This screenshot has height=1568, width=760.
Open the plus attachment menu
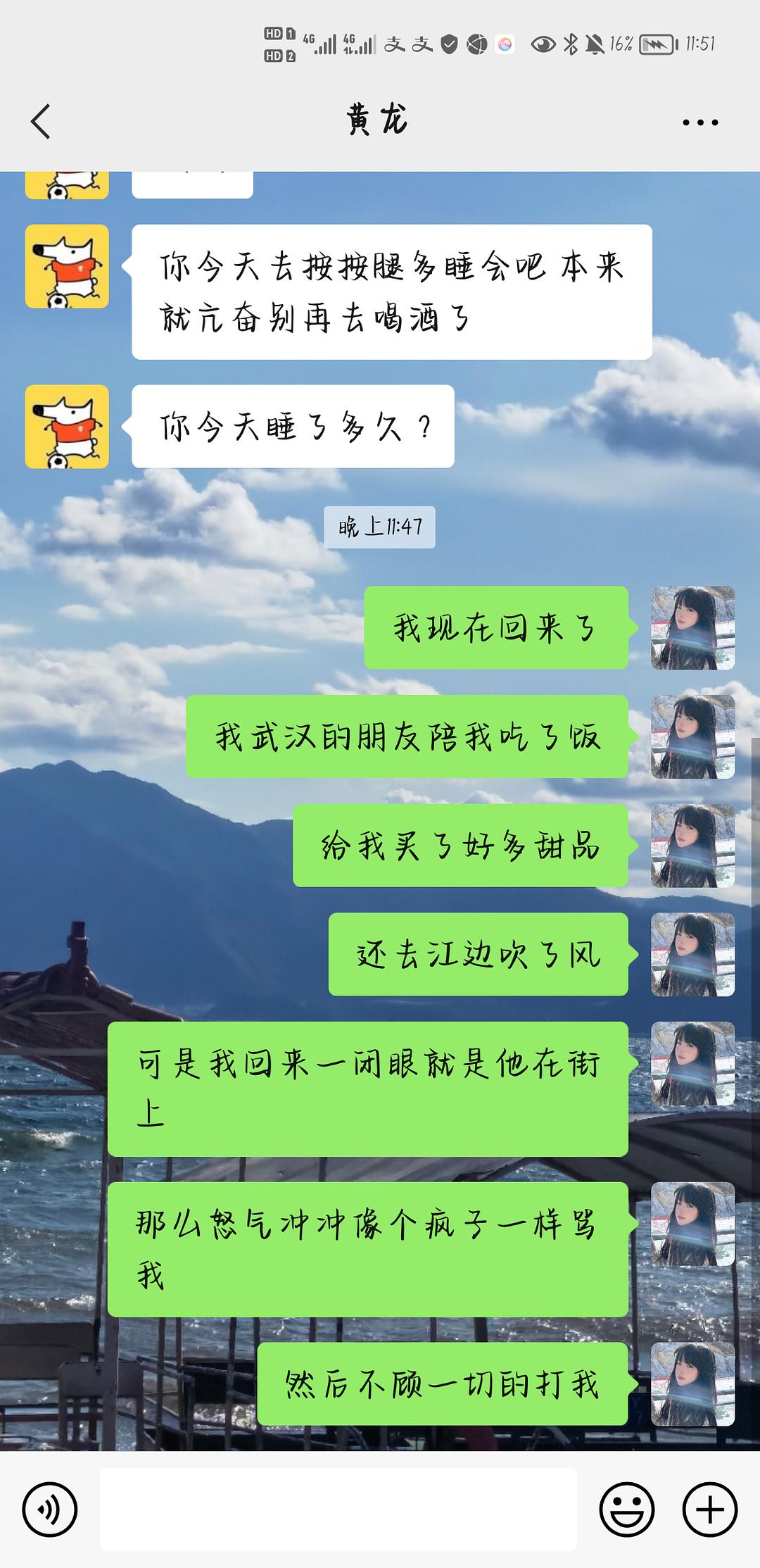[x=709, y=1509]
